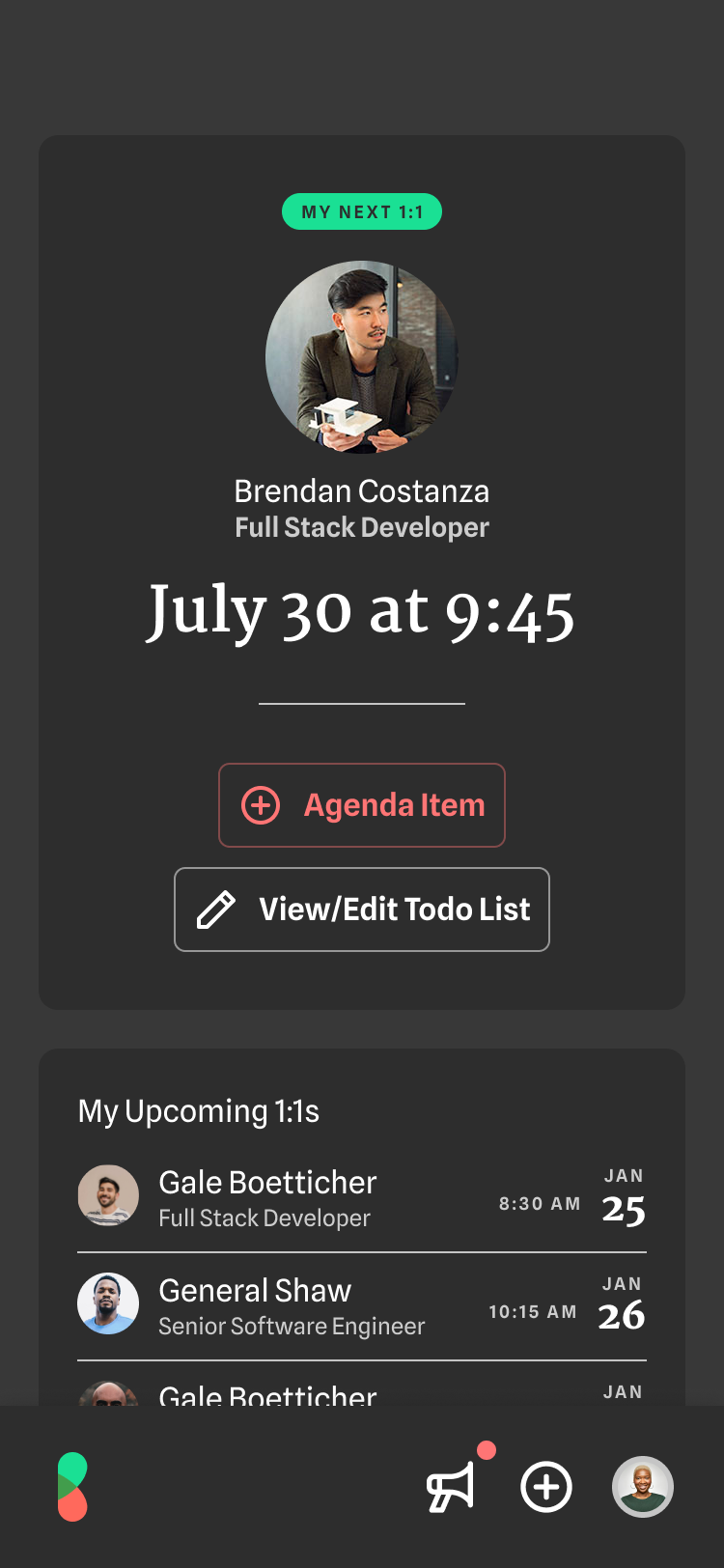Tap the plus icon in bottom bar

point(546,1487)
